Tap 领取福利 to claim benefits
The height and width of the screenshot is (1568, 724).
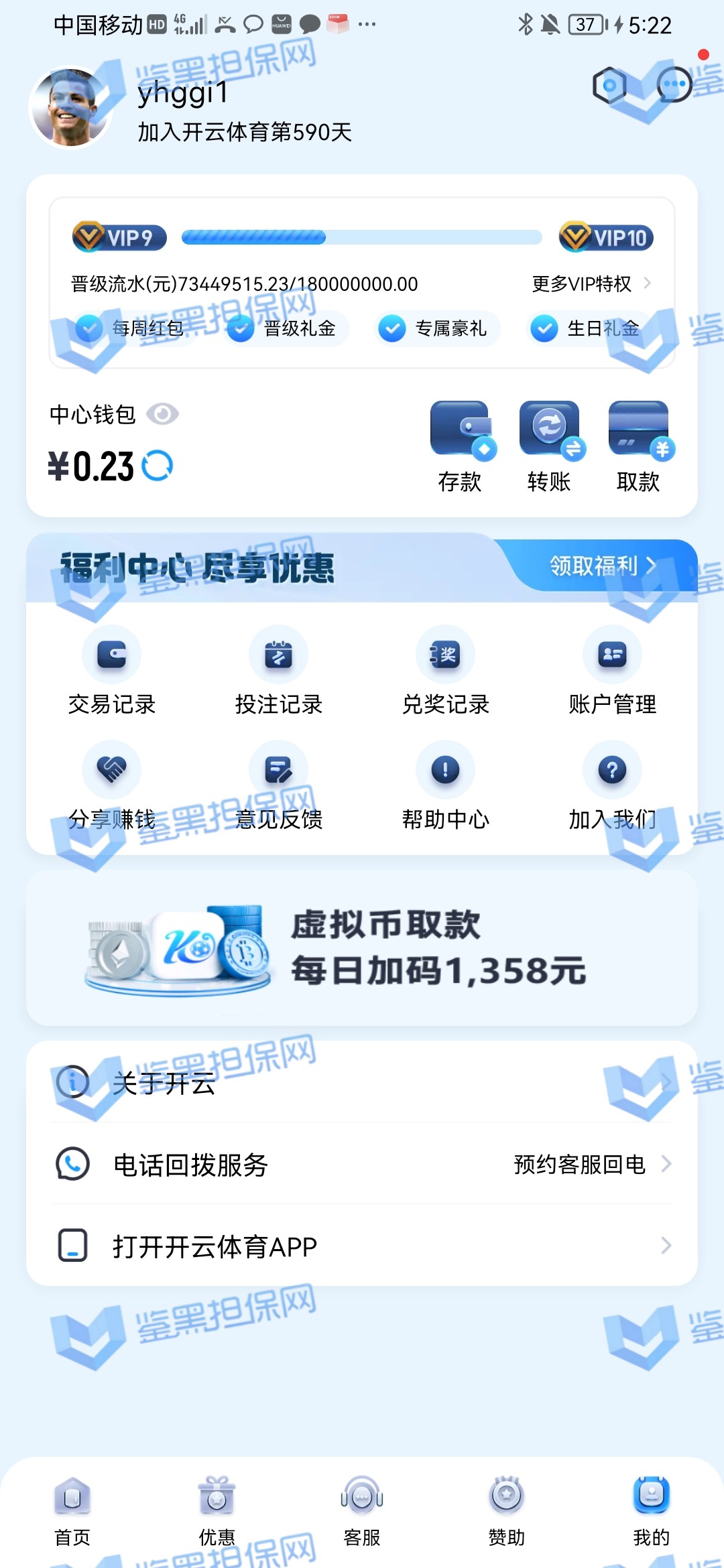pos(601,566)
